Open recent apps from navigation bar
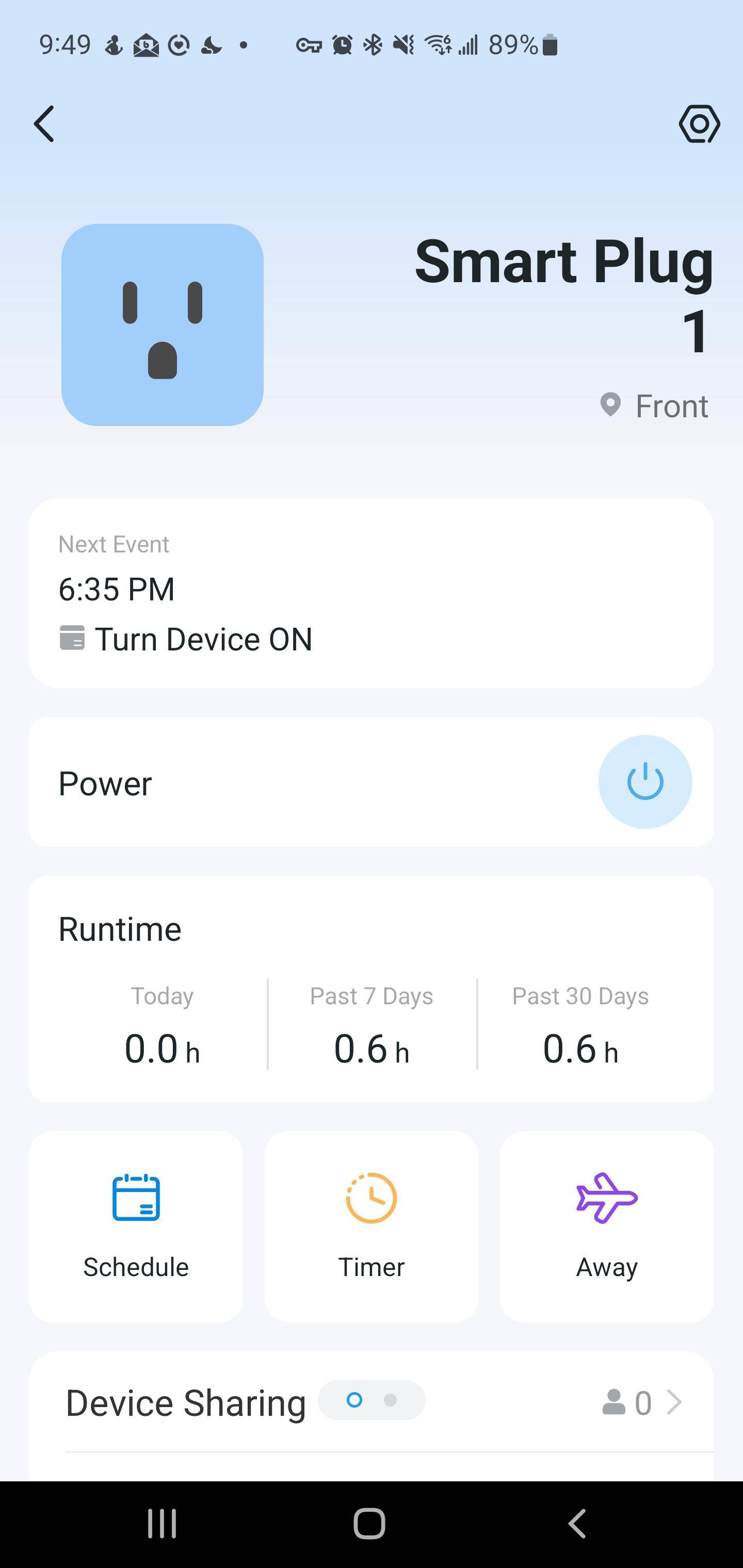The image size is (743, 1568). tap(162, 1524)
